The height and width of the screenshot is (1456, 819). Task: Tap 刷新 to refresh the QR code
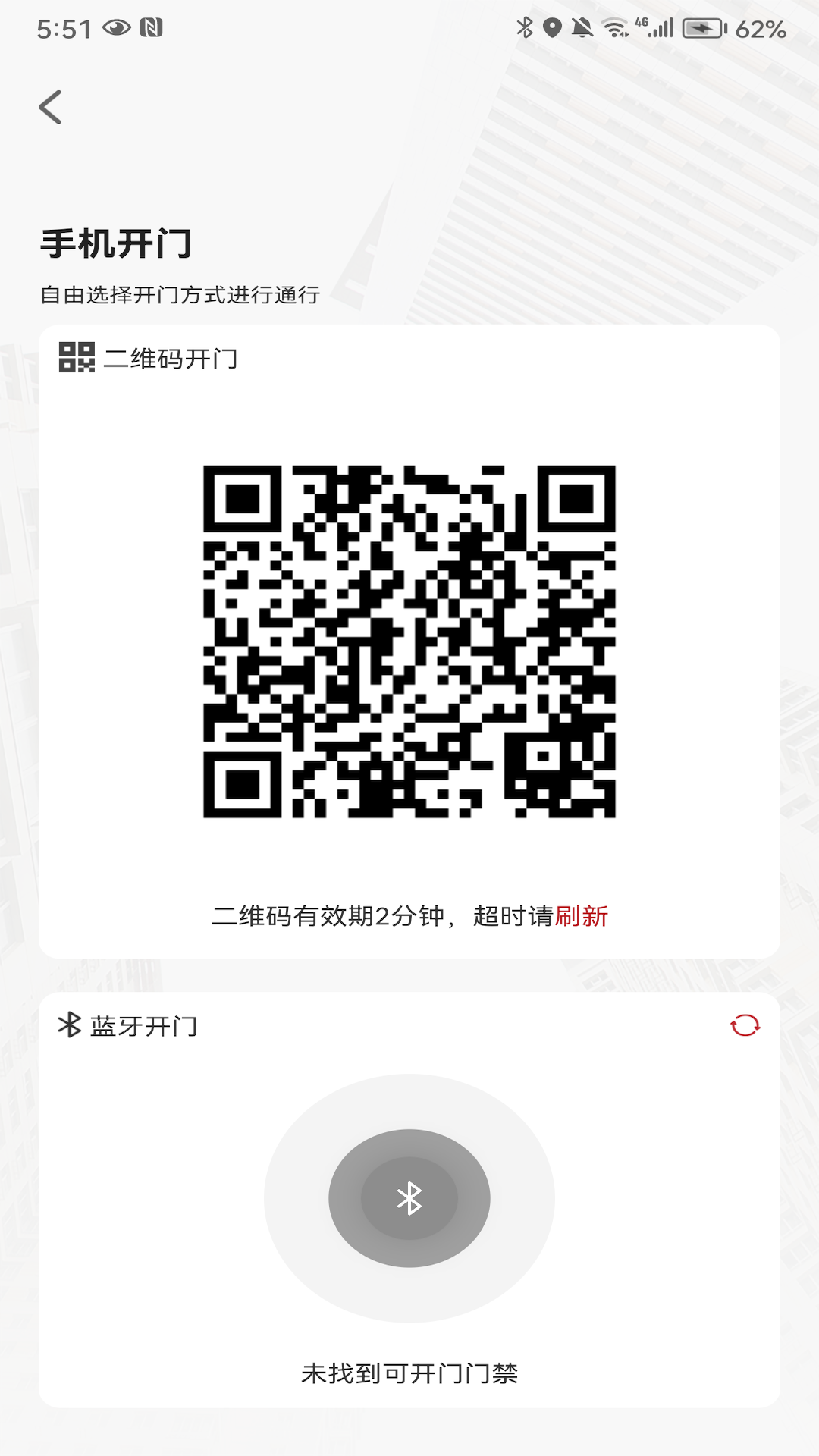(x=582, y=917)
